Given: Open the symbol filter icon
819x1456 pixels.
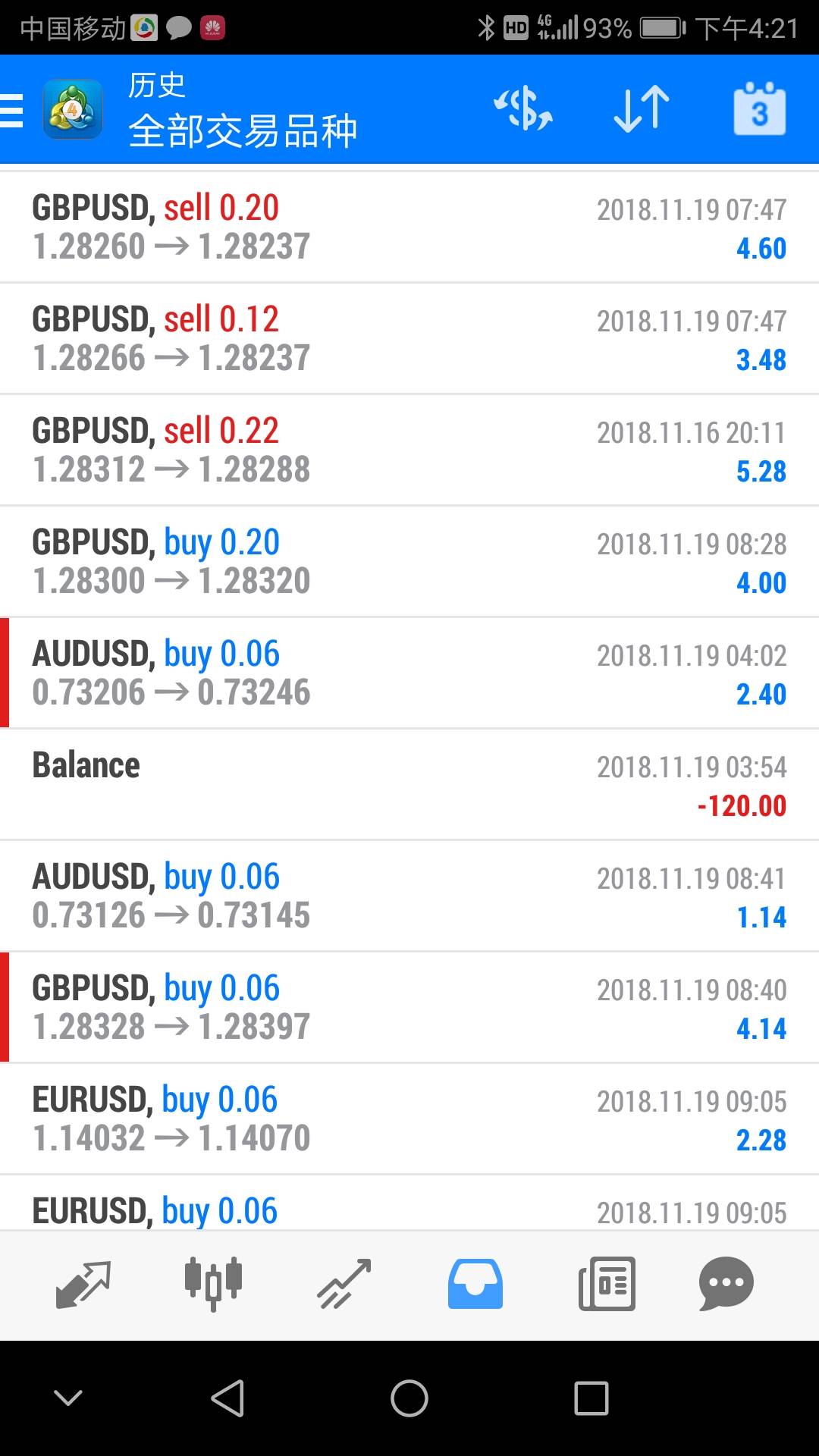Looking at the screenshot, I should pyautogui.click(x=523, y=109).
